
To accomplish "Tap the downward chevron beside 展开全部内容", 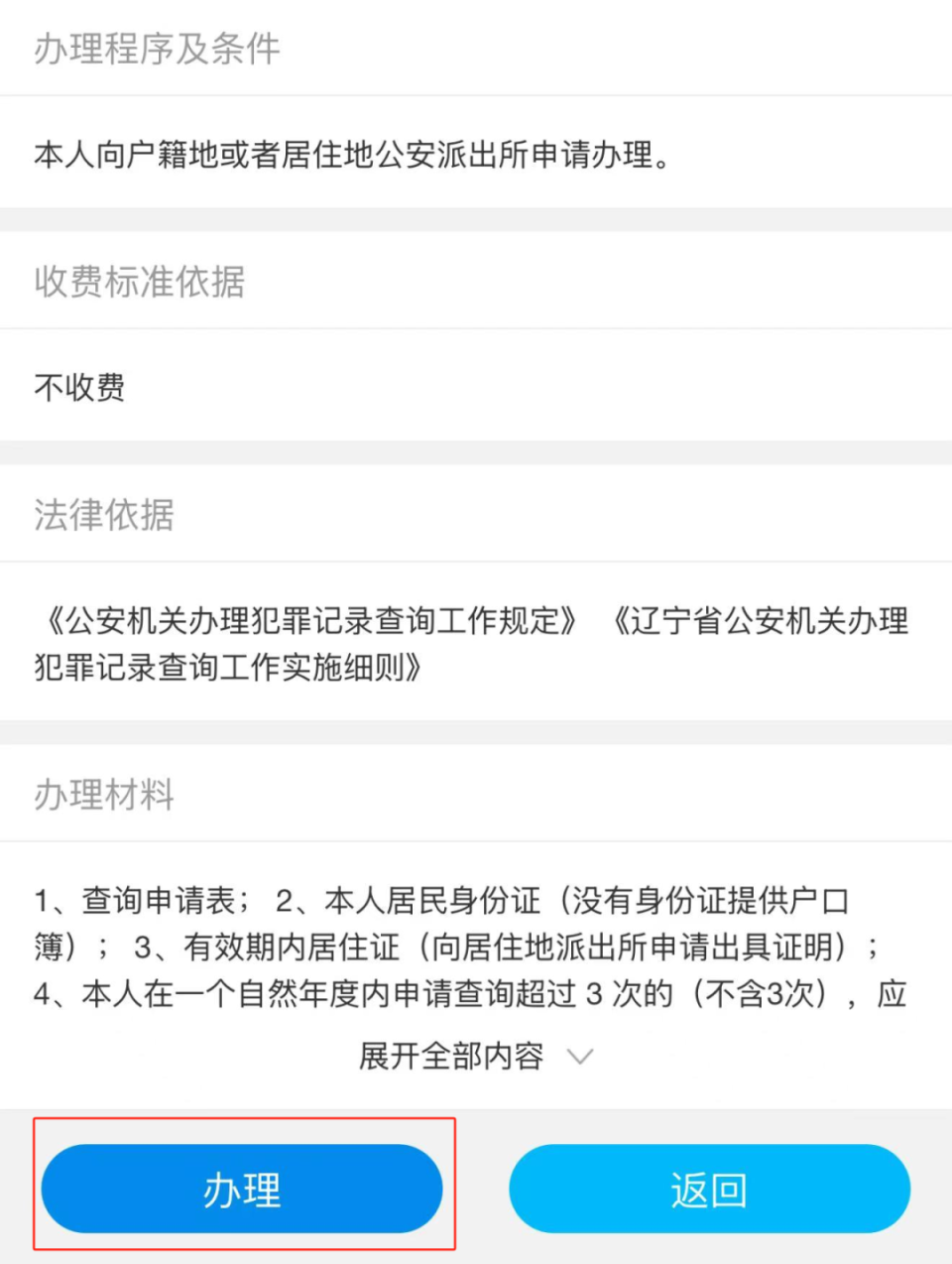I will [581, 1057].
